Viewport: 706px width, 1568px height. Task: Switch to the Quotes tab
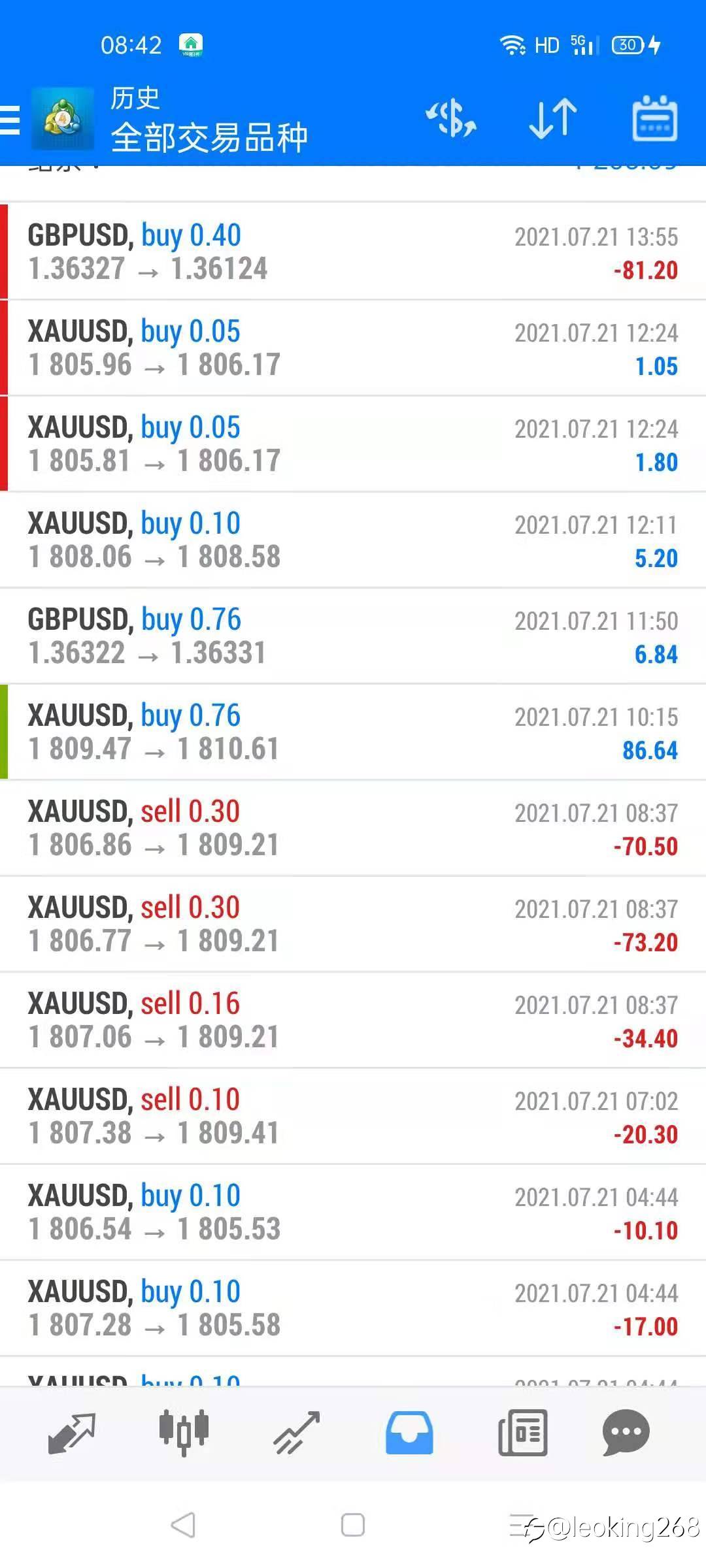coord(71,1433)
